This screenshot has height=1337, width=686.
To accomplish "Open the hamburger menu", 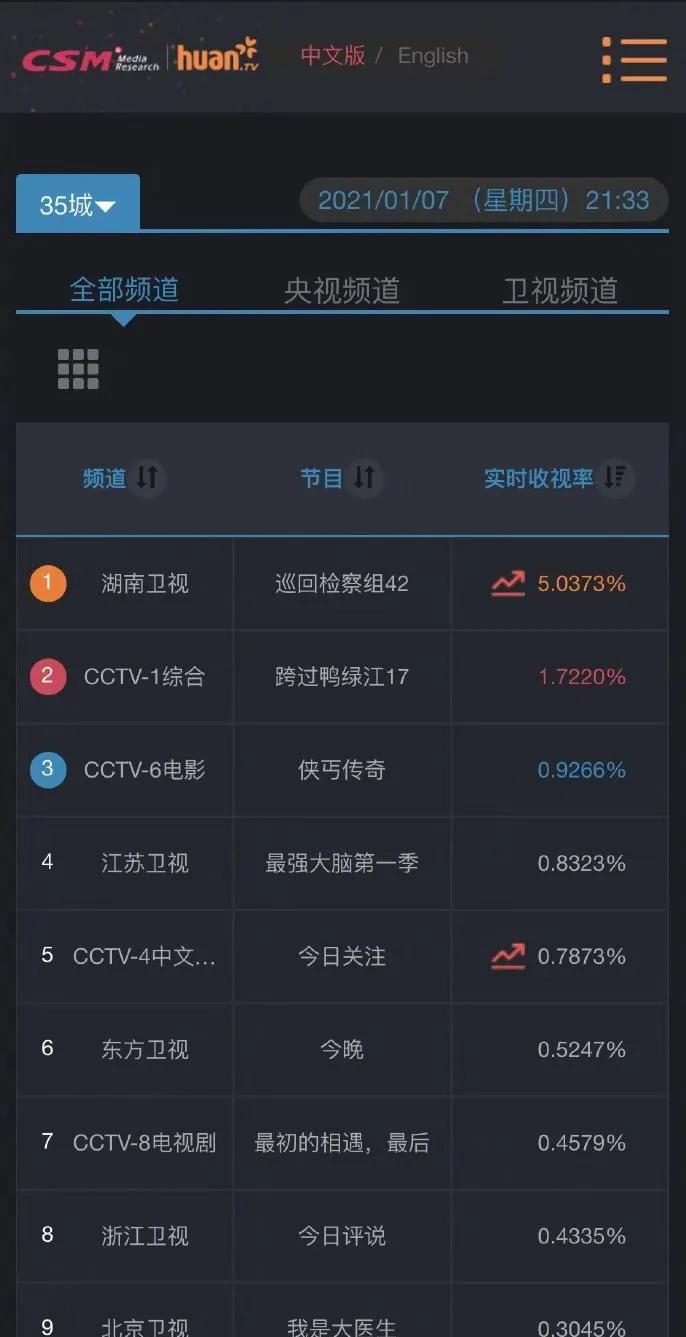I will (x=635, y=59).
